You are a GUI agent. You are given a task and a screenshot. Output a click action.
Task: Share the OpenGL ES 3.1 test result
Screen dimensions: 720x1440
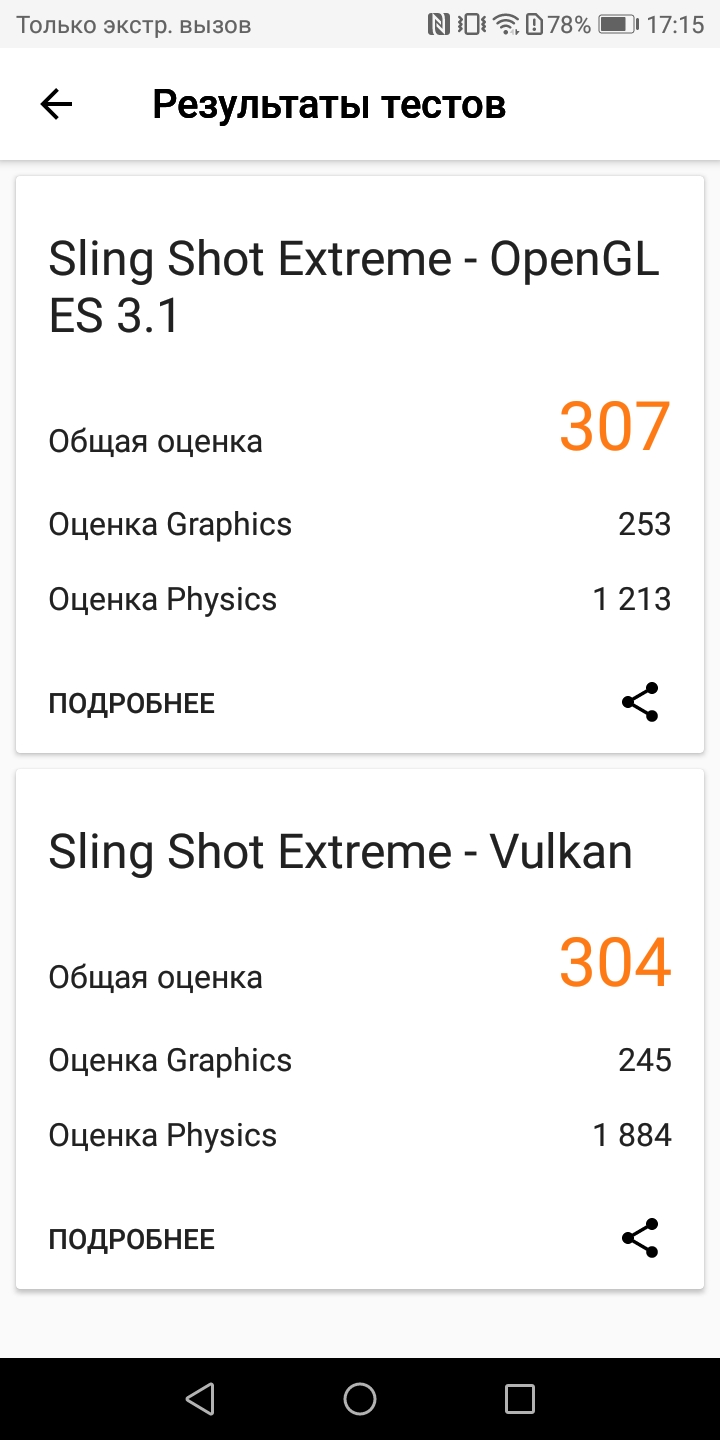pyautogui.click(x=640, y=702)
